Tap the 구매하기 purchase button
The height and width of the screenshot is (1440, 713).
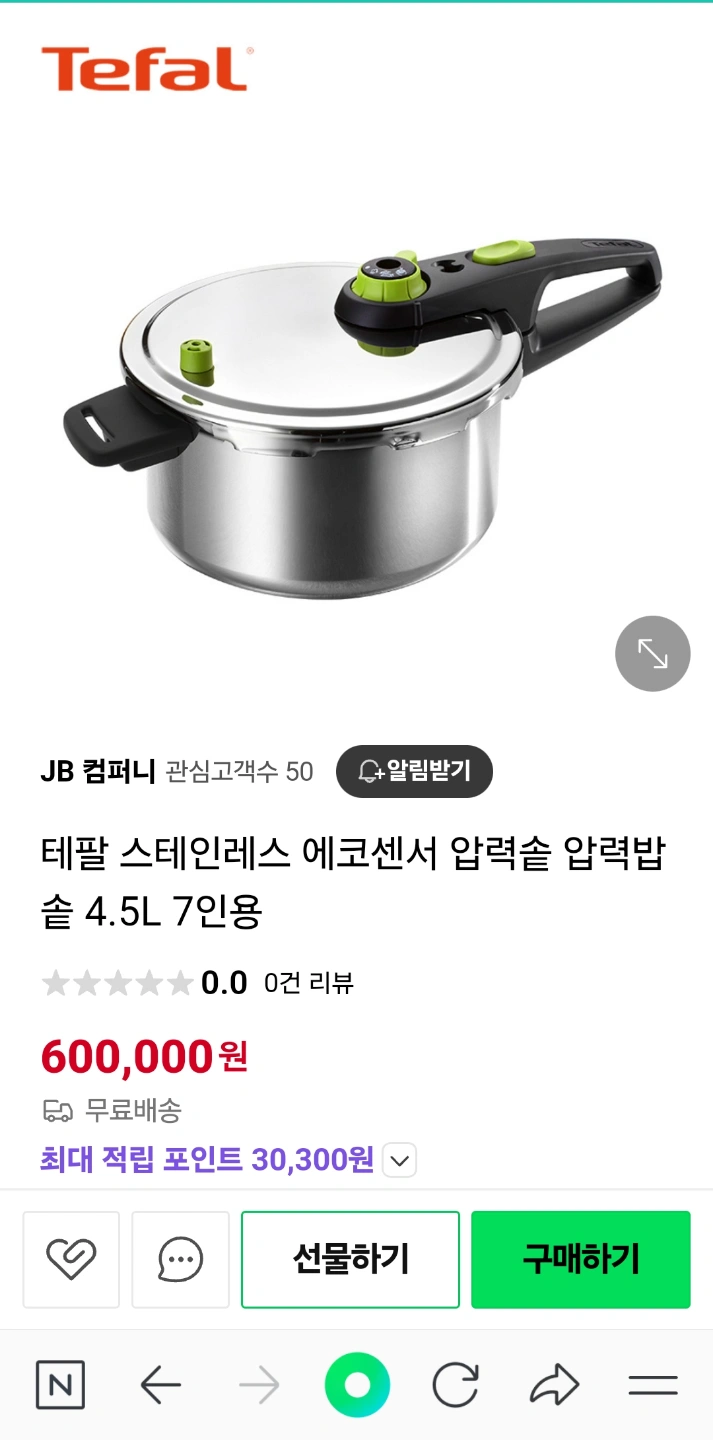click(x=581, y=1259)
